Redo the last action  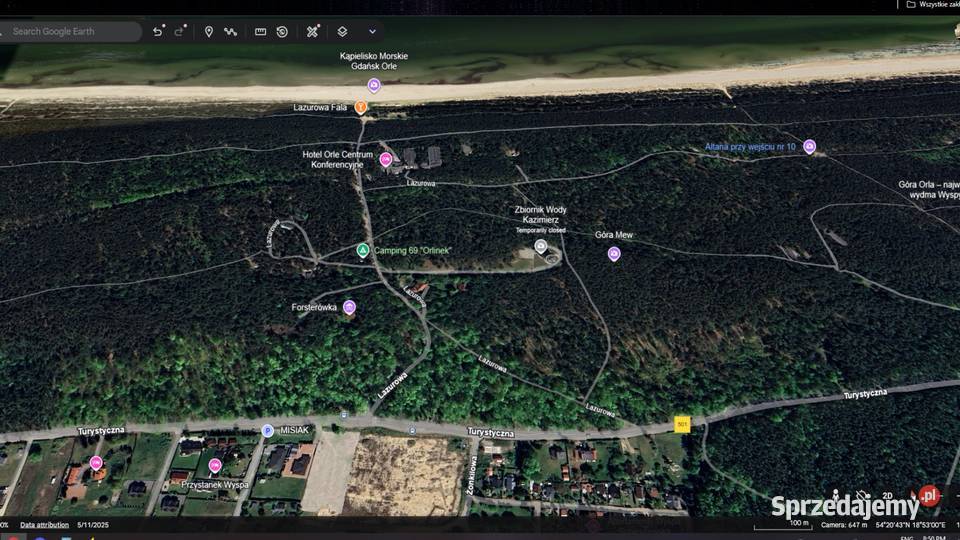pyautogui.click(x=180, y=31)
